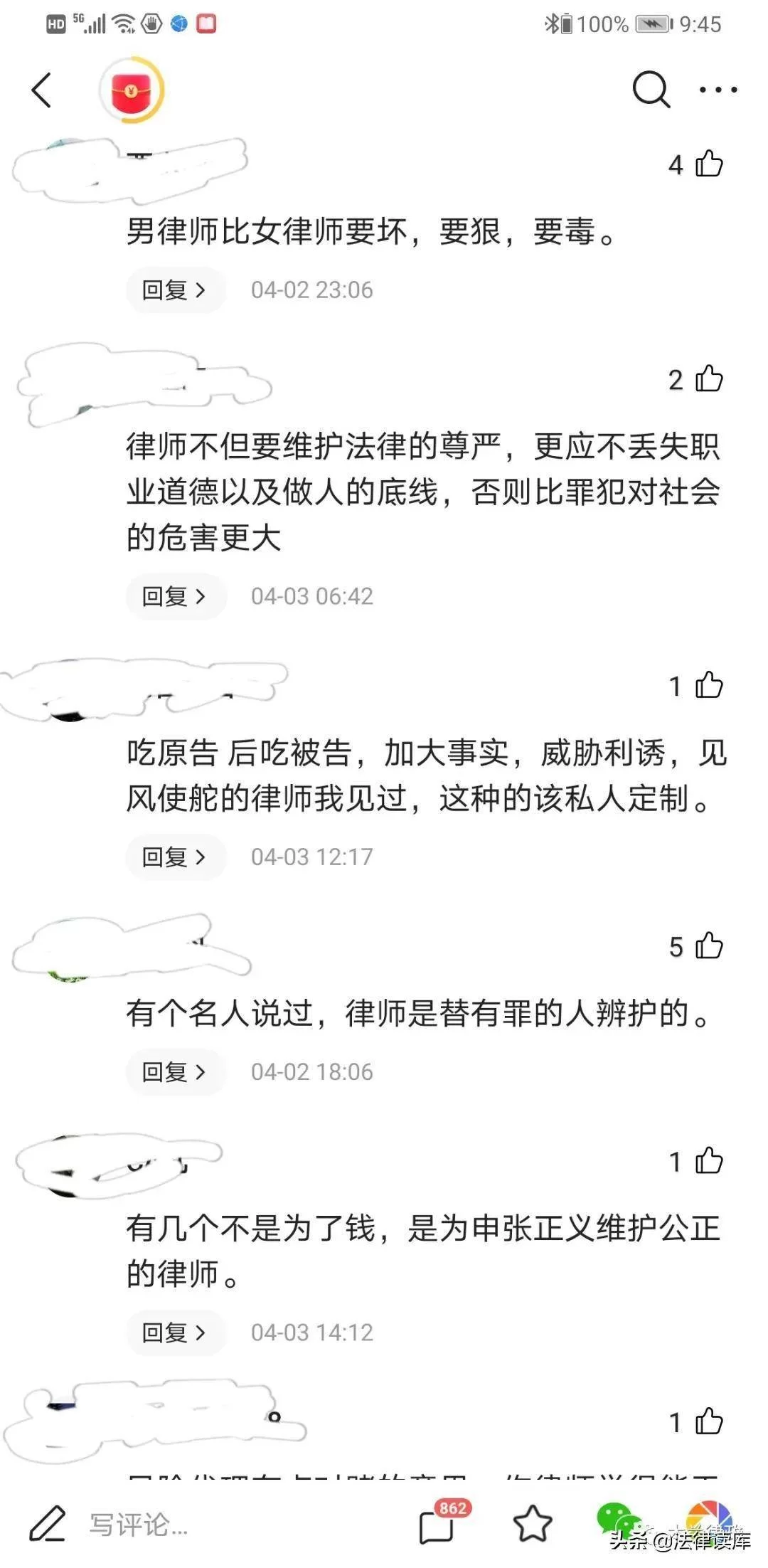Tap the 写评论 field to write a comment
Image resolution: width=768 pixels, height=1568 pixels.
click(139, 1525)
